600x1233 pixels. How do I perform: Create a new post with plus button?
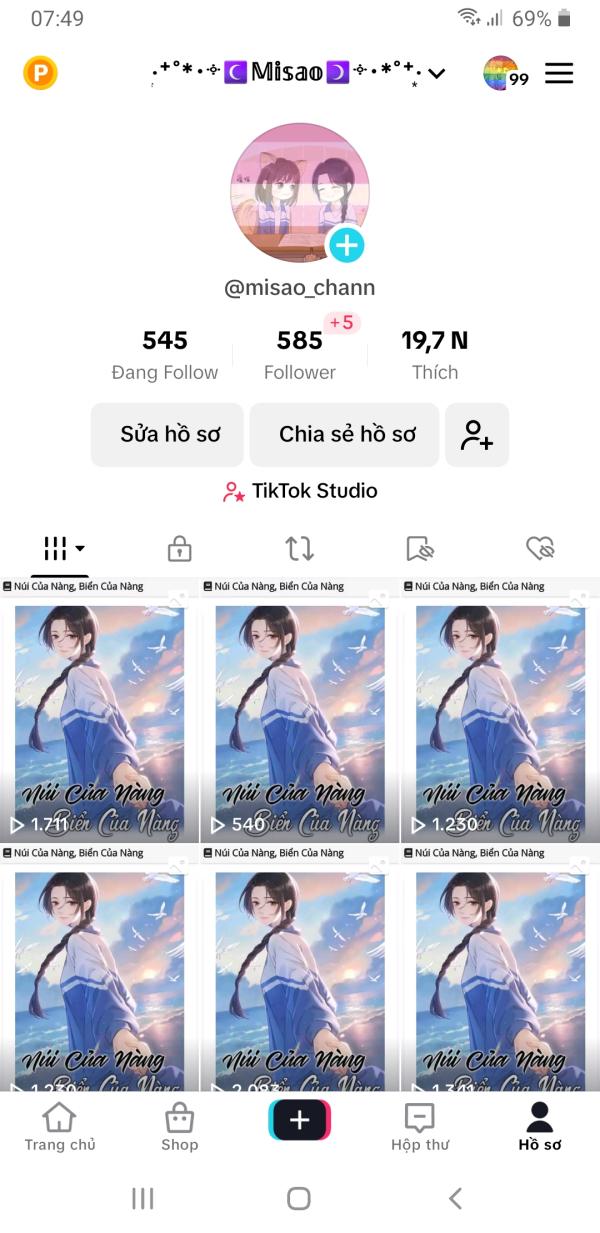(x=299, y=1120)
